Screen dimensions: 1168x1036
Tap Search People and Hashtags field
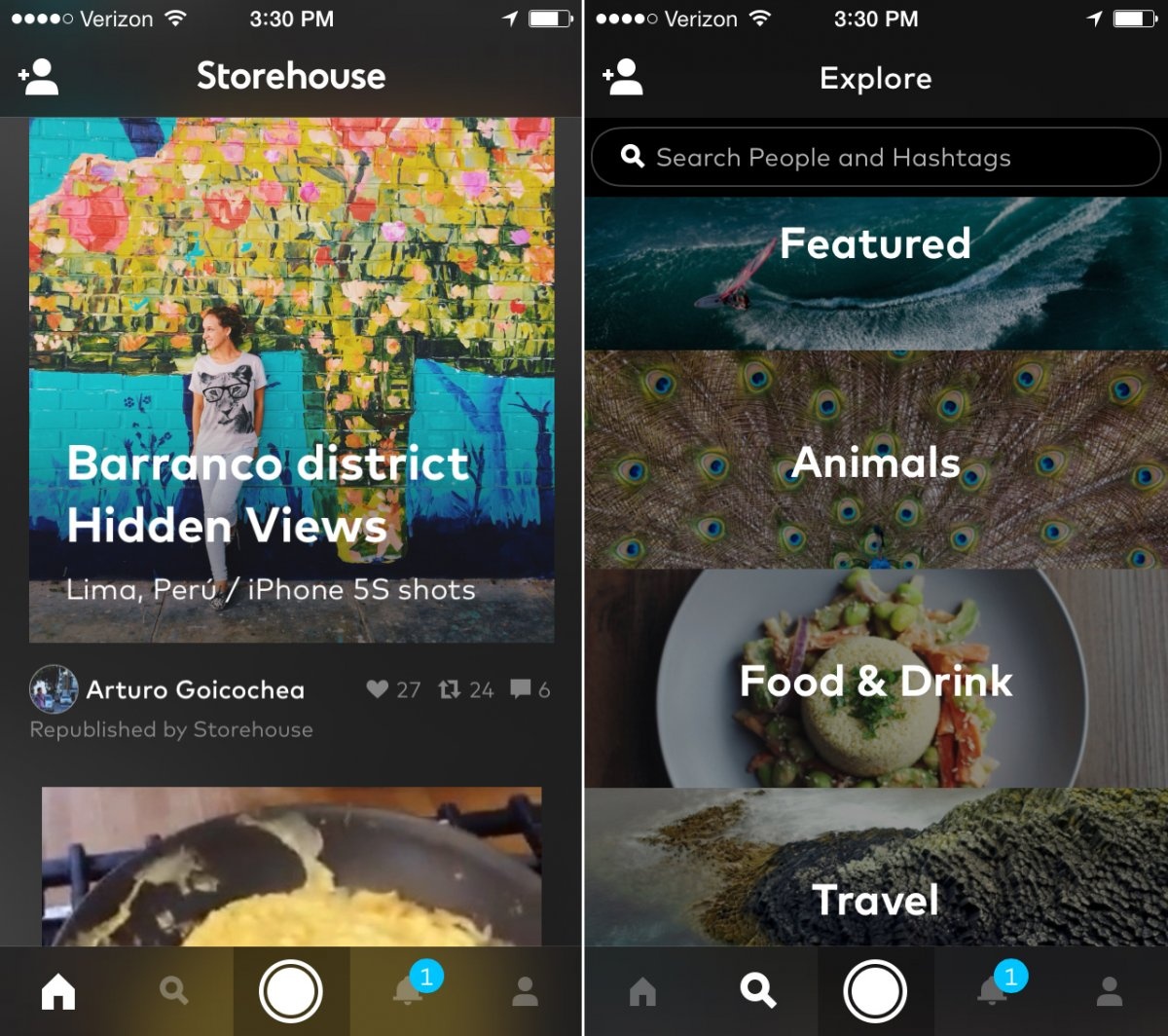coord(876,158)
